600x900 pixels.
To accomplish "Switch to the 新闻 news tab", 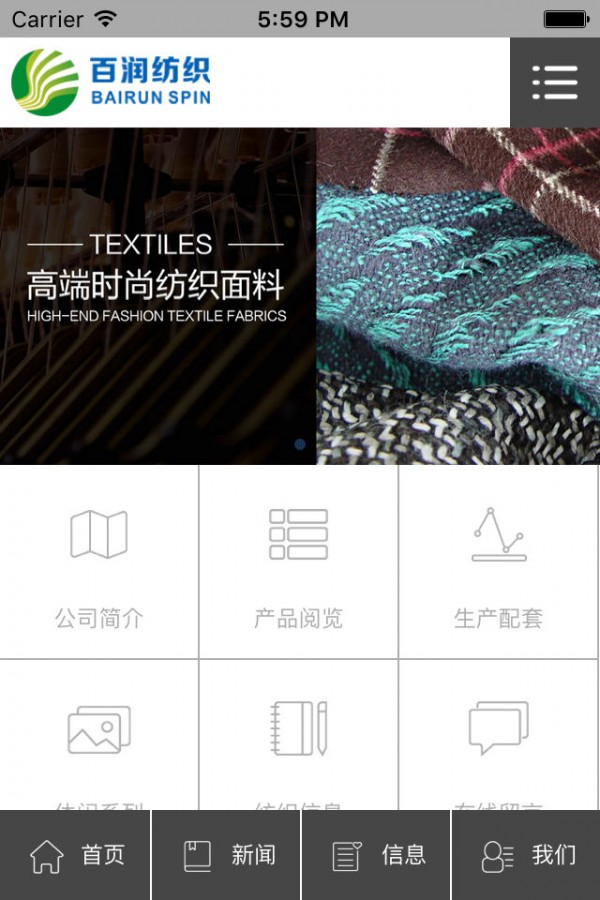I will tap(227, 856).
